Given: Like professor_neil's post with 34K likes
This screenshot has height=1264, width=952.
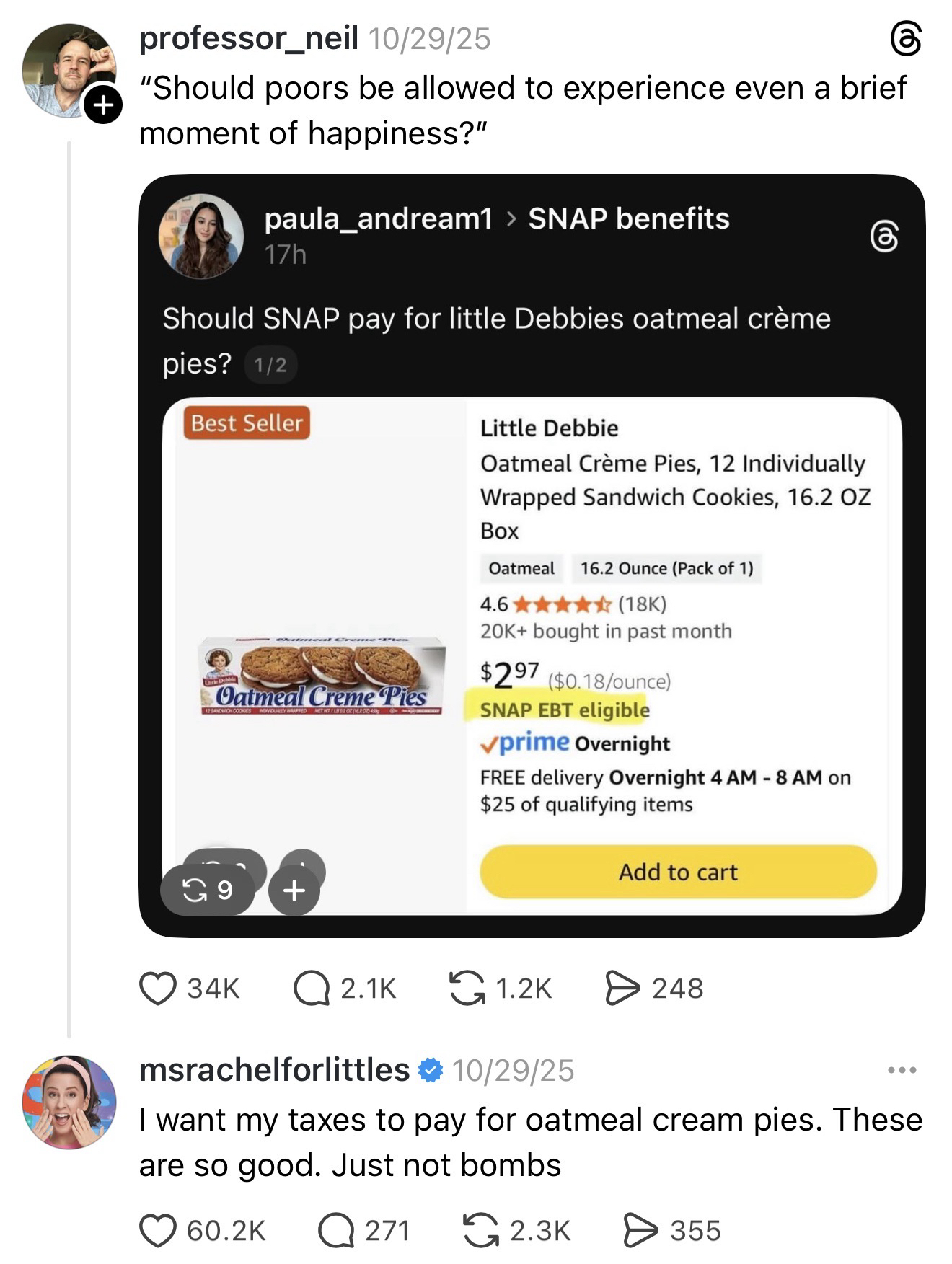Looking at the screenshot, I should click(x=158, y=989).
